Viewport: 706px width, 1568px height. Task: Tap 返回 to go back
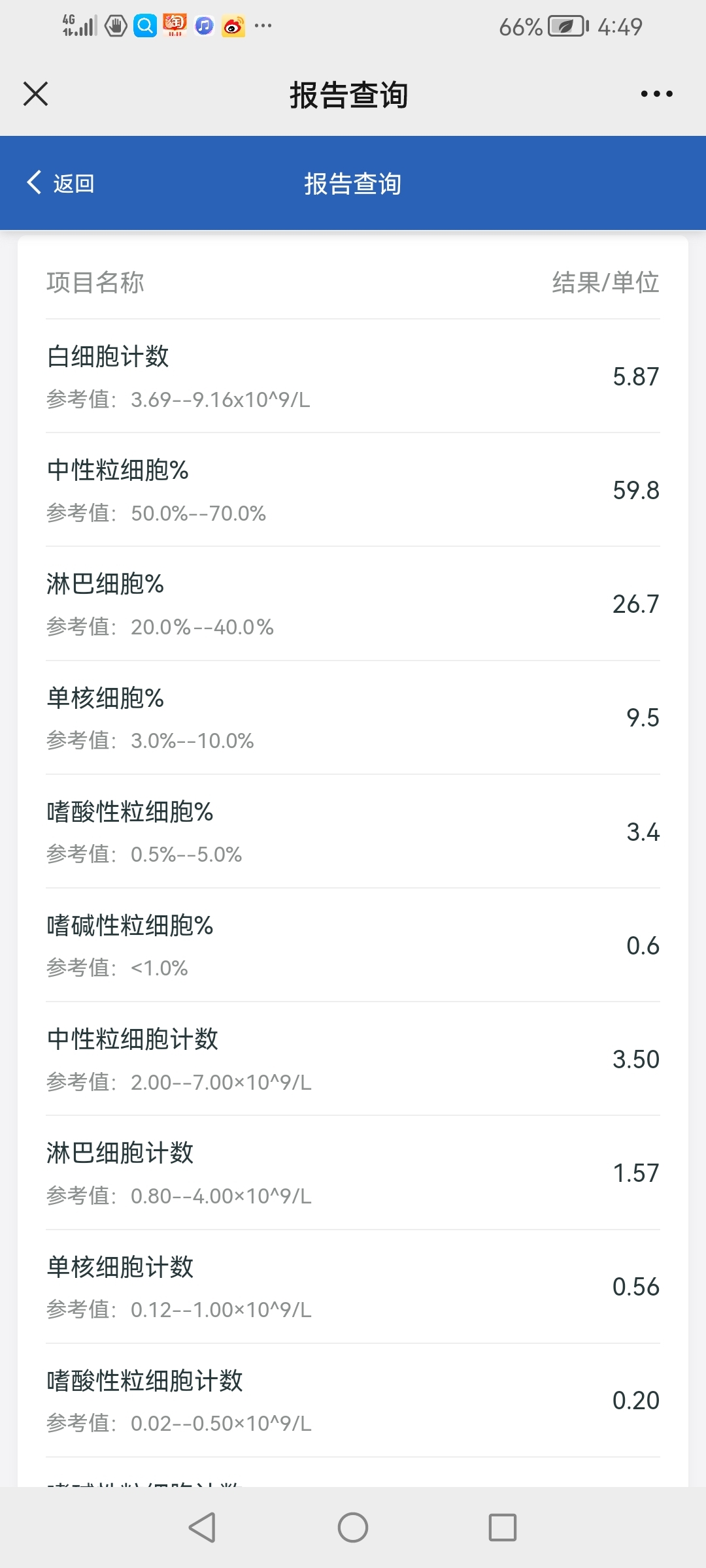pos(60,183)
